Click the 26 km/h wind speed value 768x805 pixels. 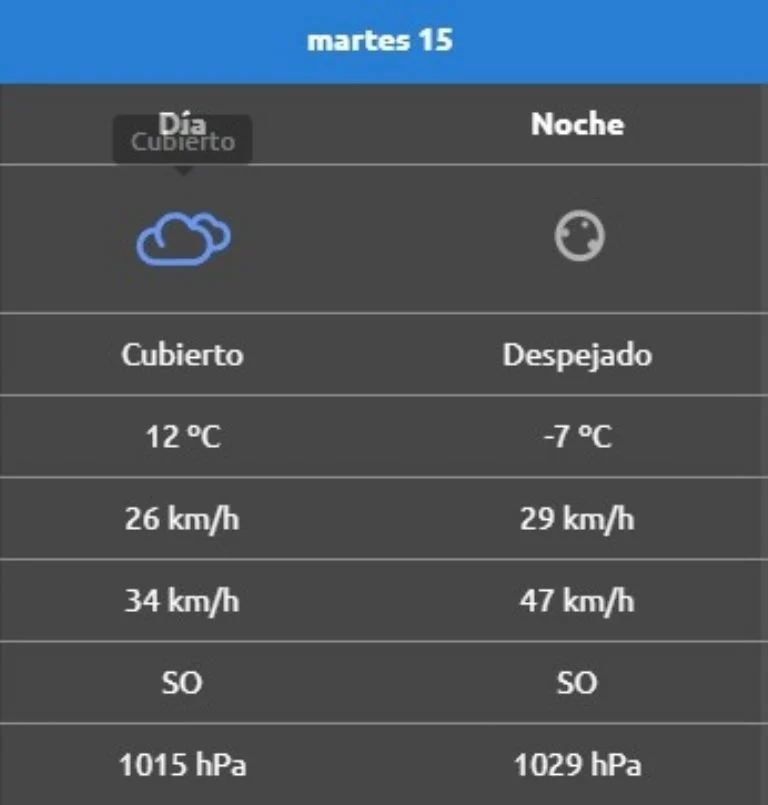pyautogui.click(x=184, y=518)
